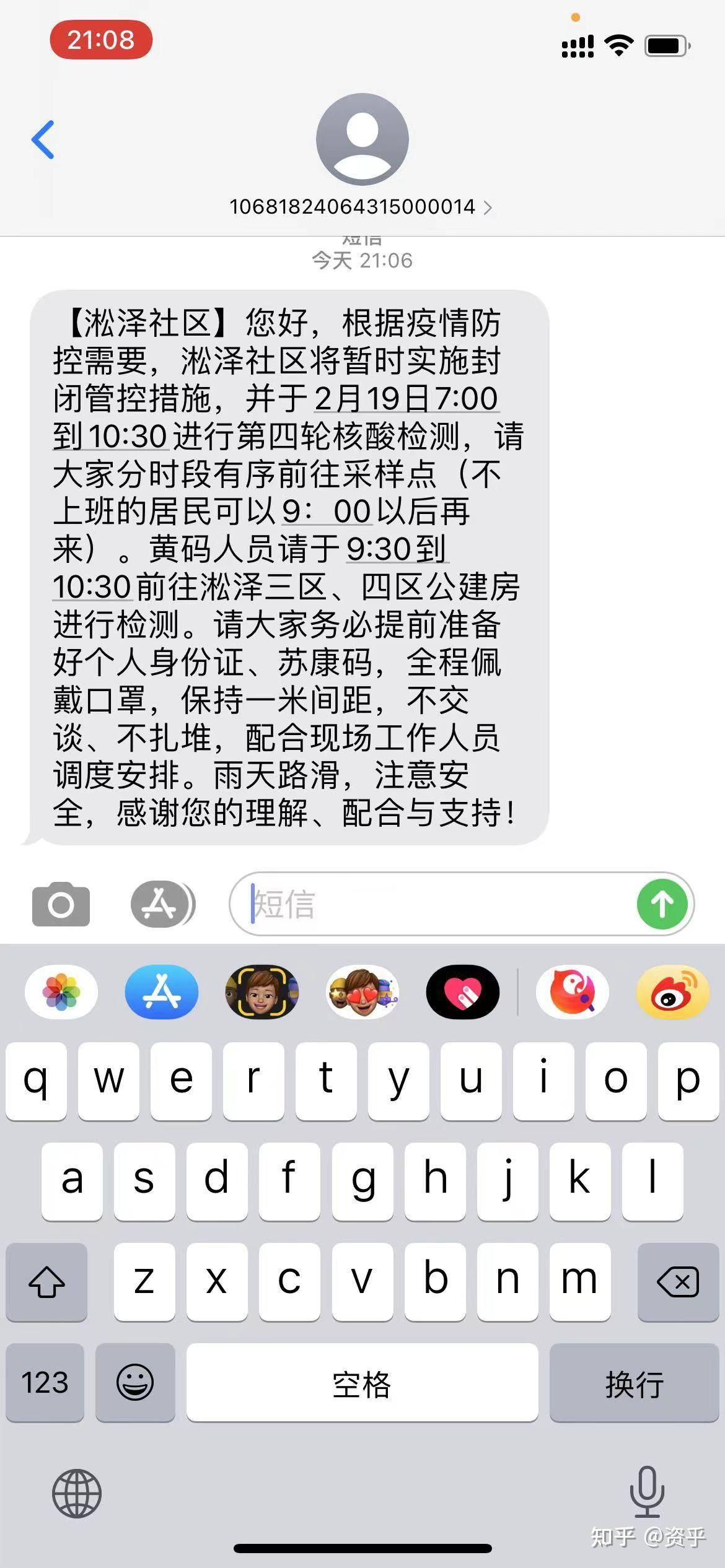Switch the keyboard to 123 numbers
Viewport: 725px width, 1568px height.
[45, 1383]
